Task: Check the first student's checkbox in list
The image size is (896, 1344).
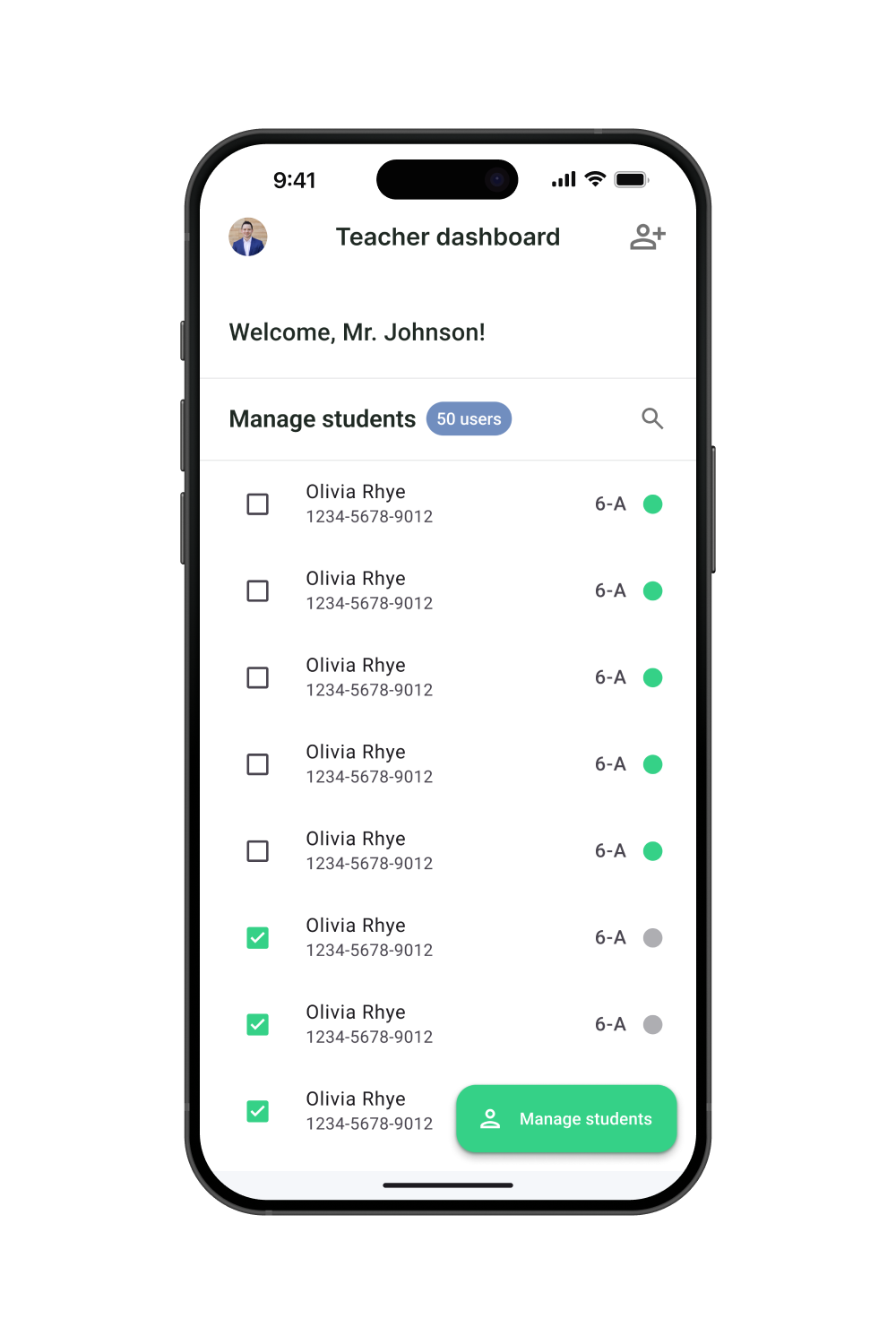Action: point(257,504)
